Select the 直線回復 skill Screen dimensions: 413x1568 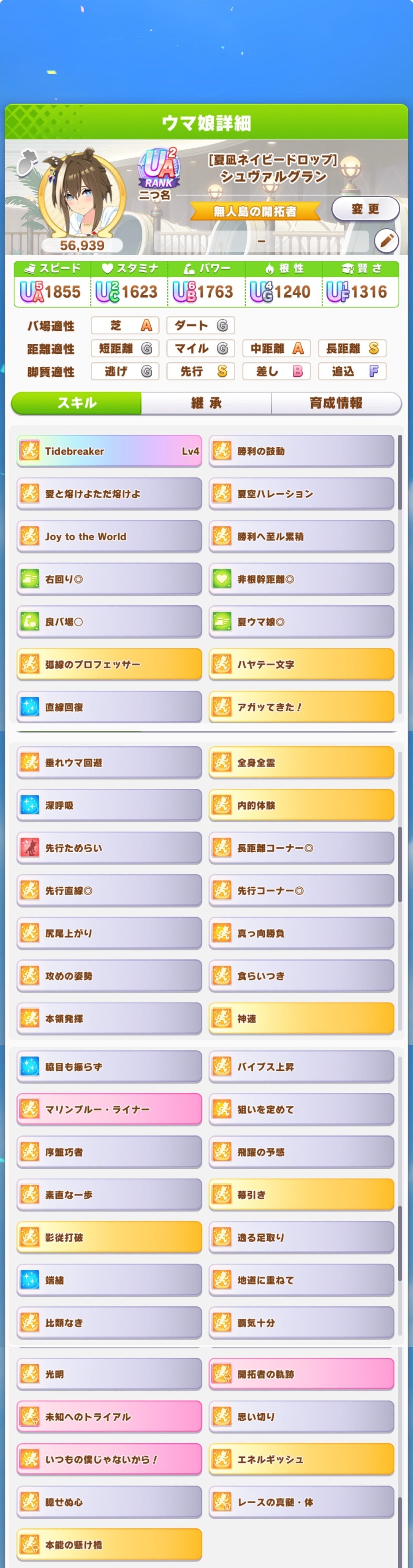(109, 707)
